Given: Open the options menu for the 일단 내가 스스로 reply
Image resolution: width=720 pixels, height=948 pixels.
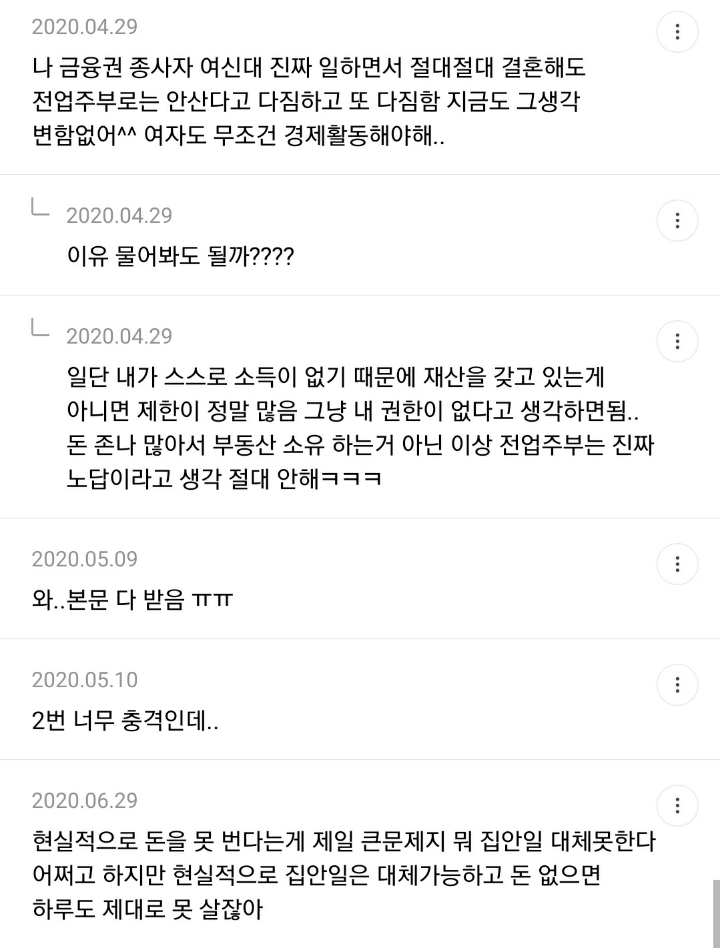Looking at the screenshot, I should pos(678,342).
